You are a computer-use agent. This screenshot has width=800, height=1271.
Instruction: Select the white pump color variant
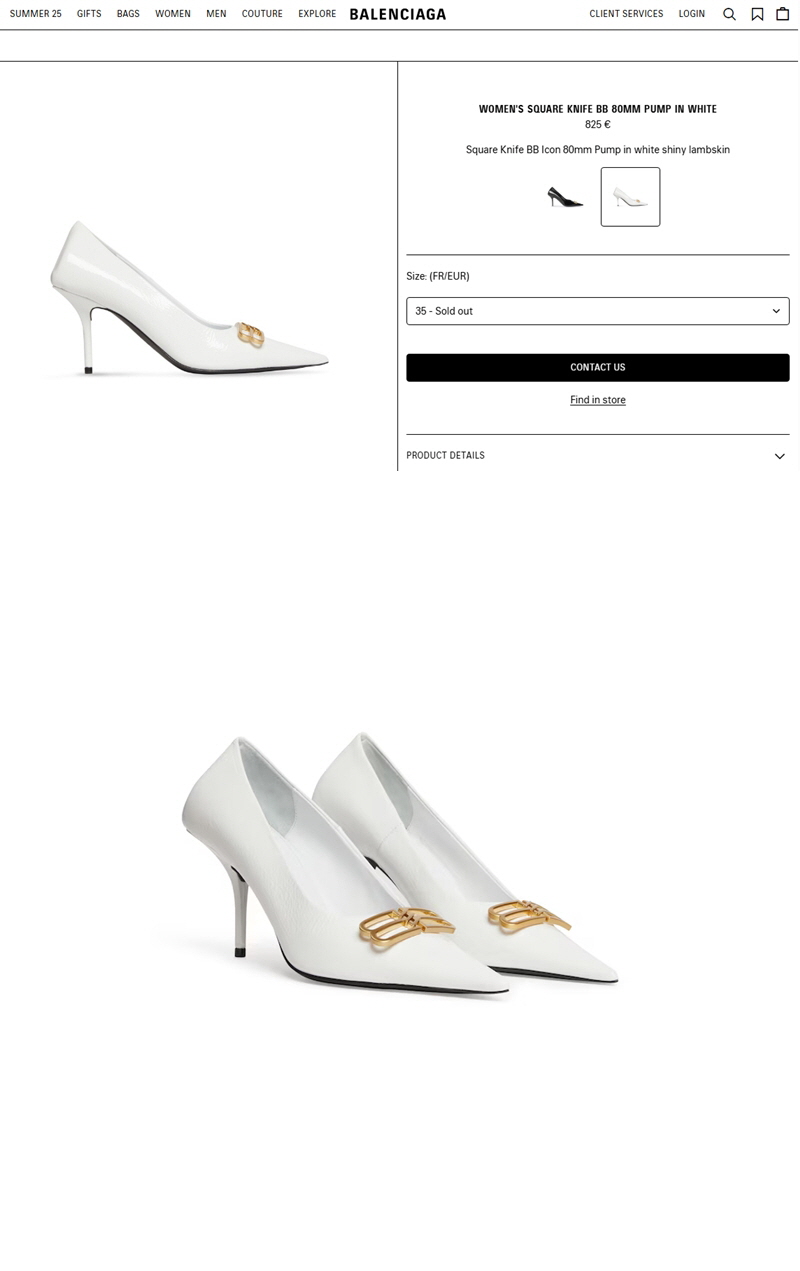pos(630,197)
